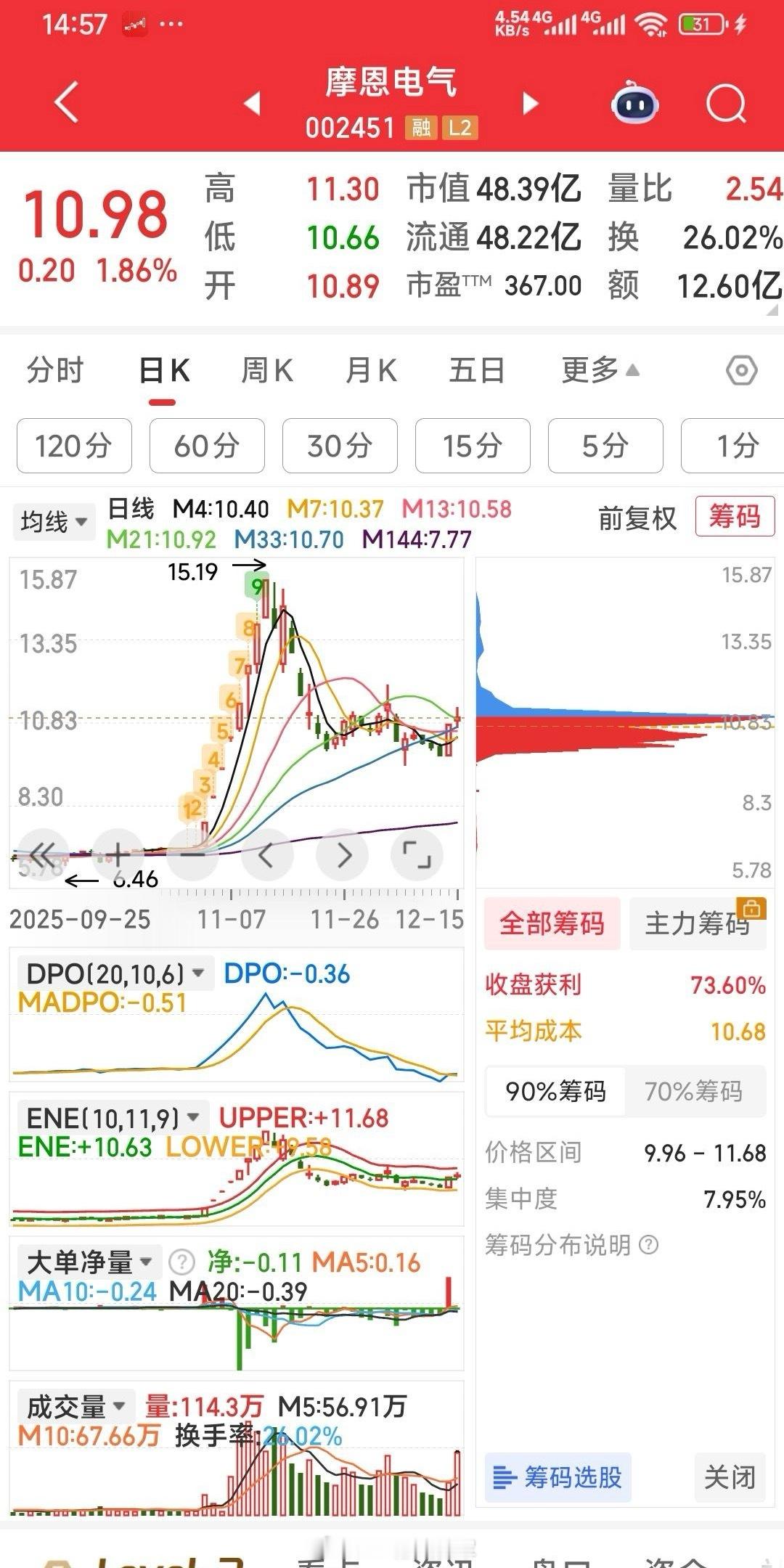Open the 月K tab
The image size is (784, 1568).
(372, 369)
